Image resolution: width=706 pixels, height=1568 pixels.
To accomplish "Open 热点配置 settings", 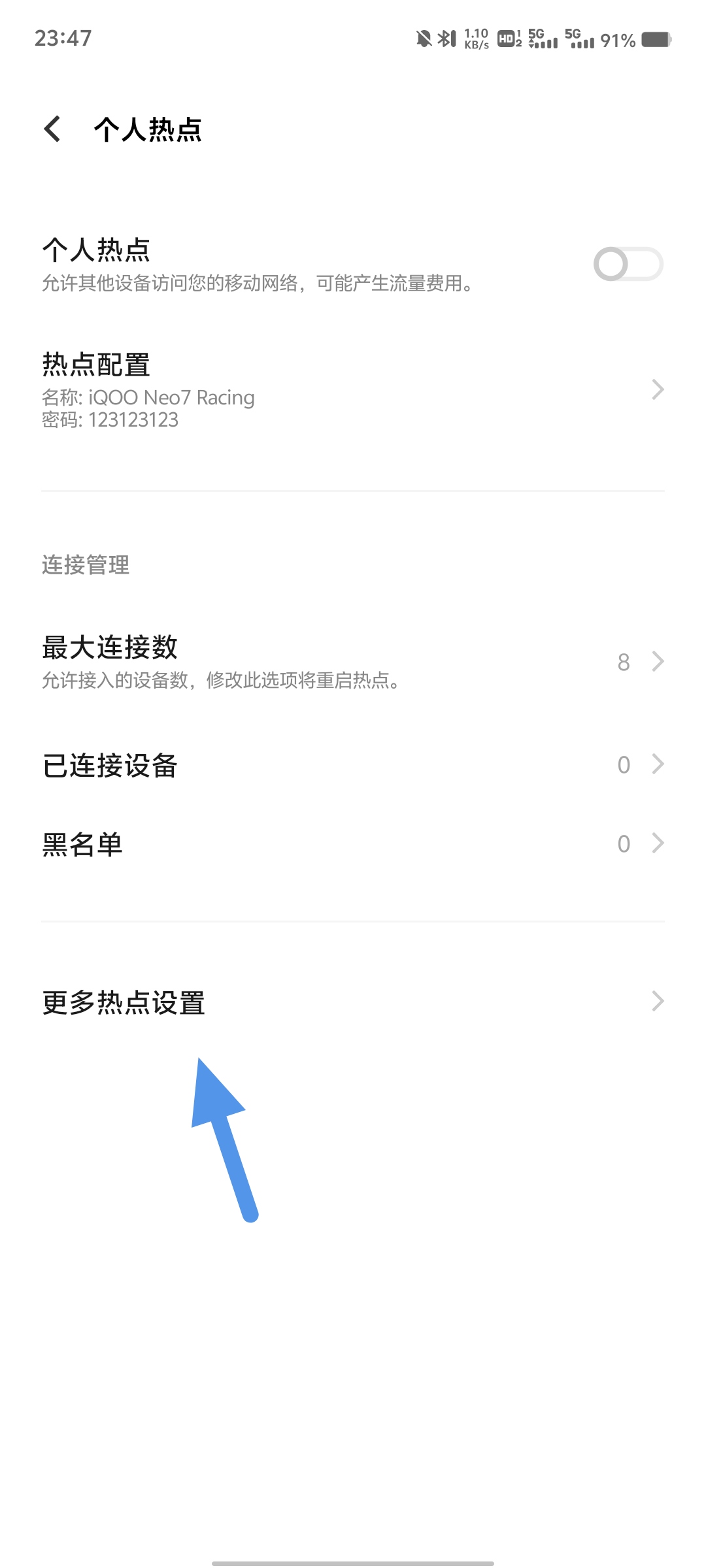I will tap(353, 390).
